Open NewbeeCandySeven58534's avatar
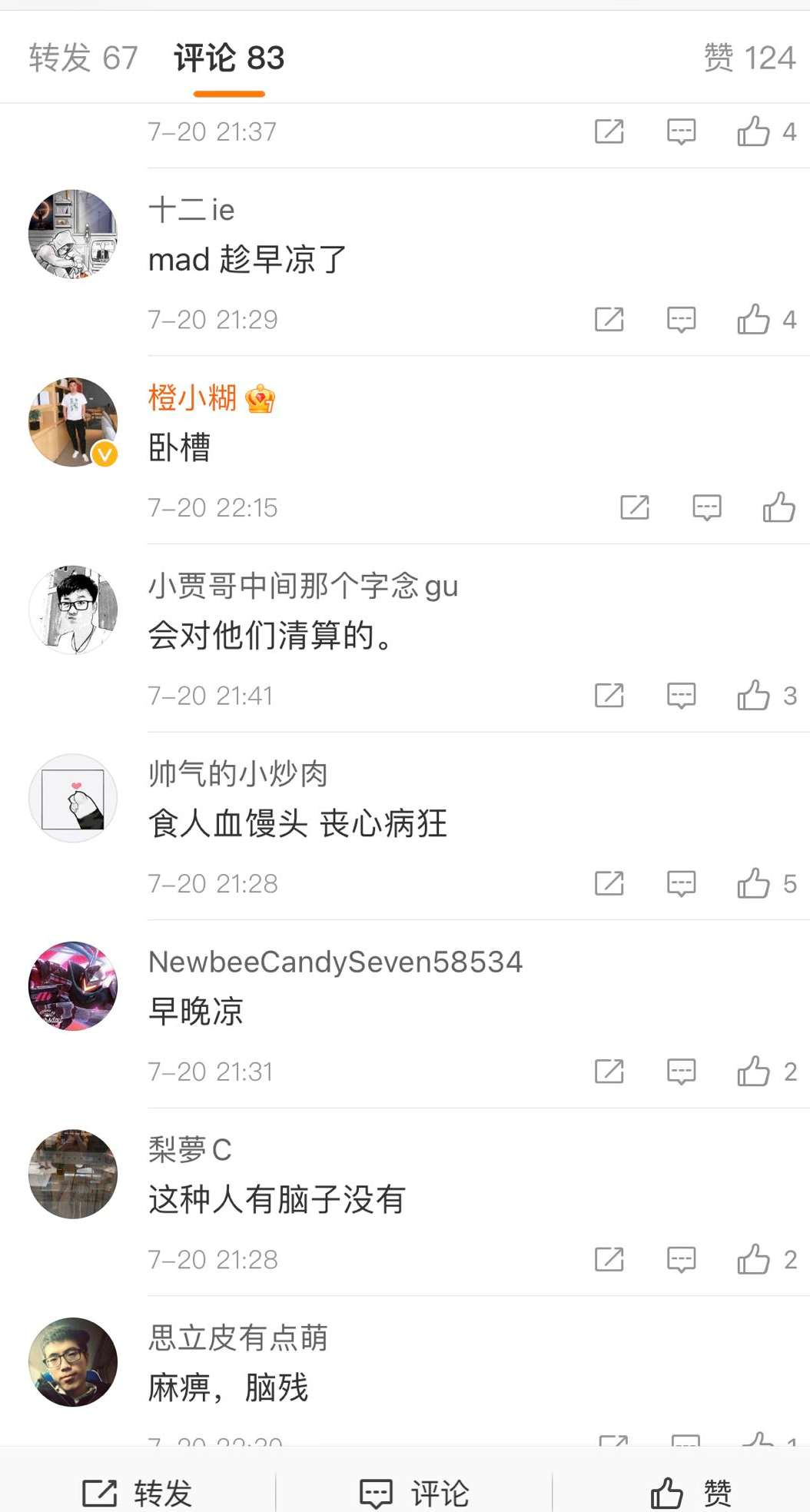The height and width of the screenshot is (1512, 810). (x=73, y=986)
